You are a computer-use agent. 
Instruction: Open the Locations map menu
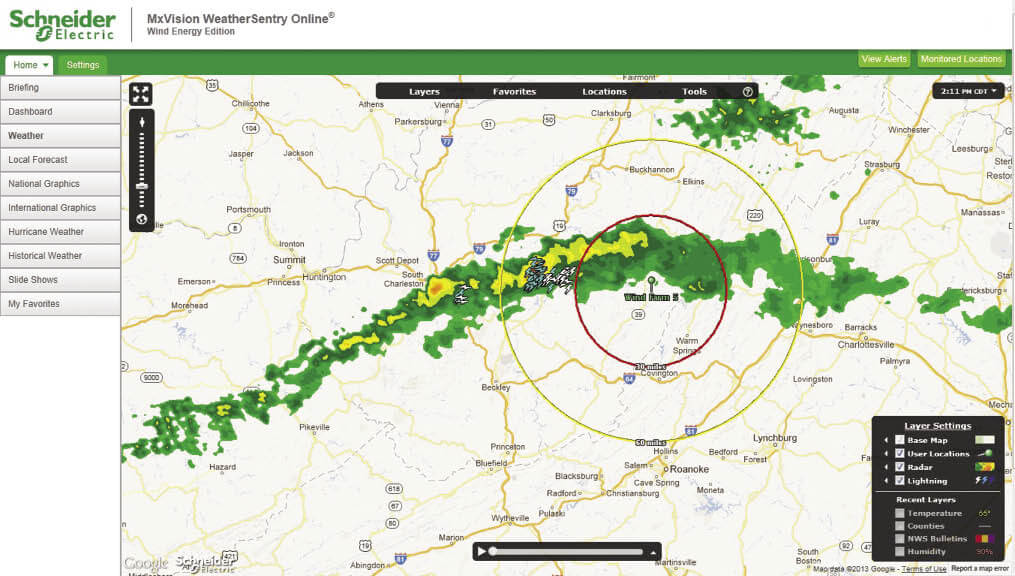(604, 91)
